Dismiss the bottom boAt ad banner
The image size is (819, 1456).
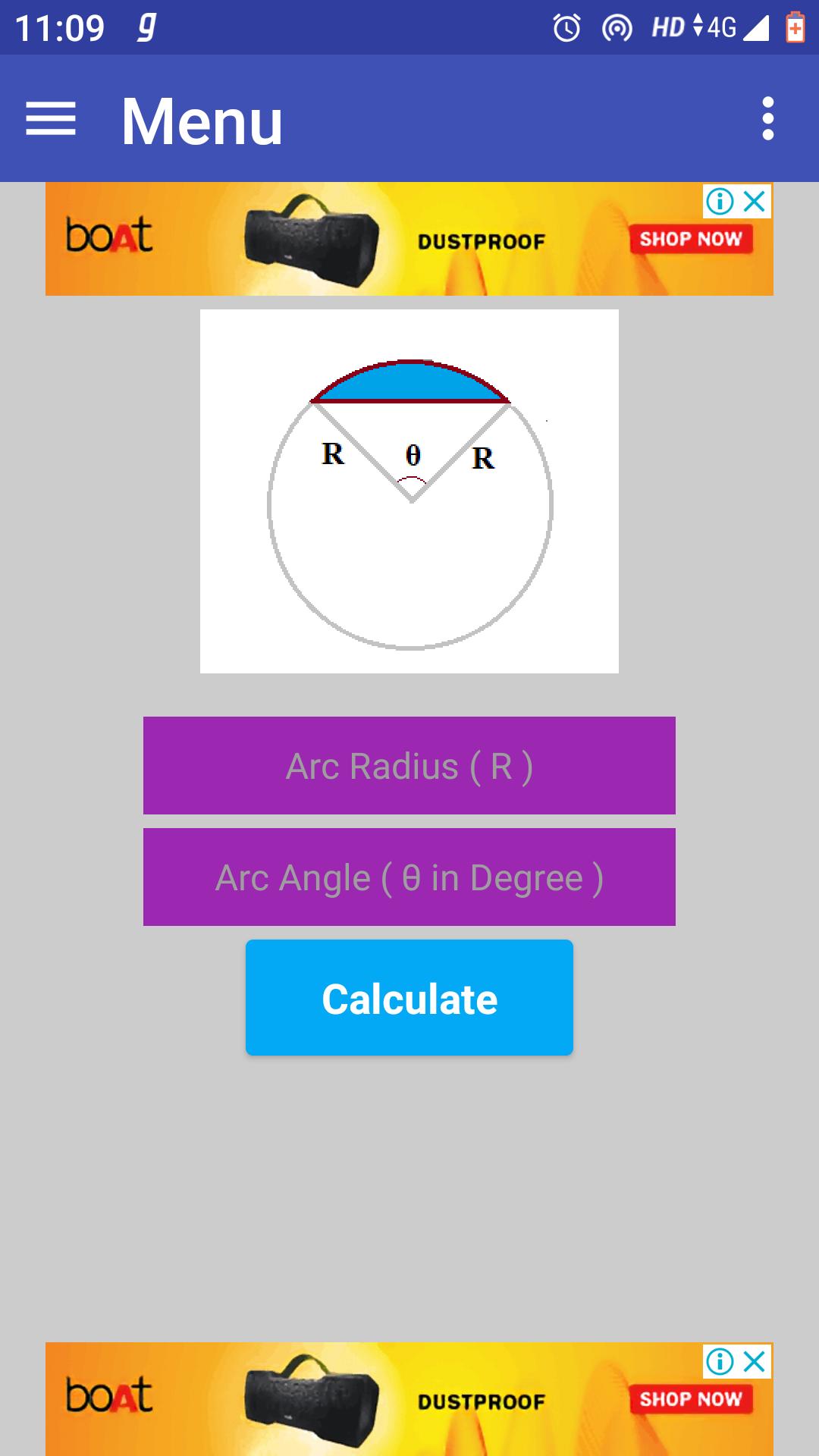click(755, 1362)
